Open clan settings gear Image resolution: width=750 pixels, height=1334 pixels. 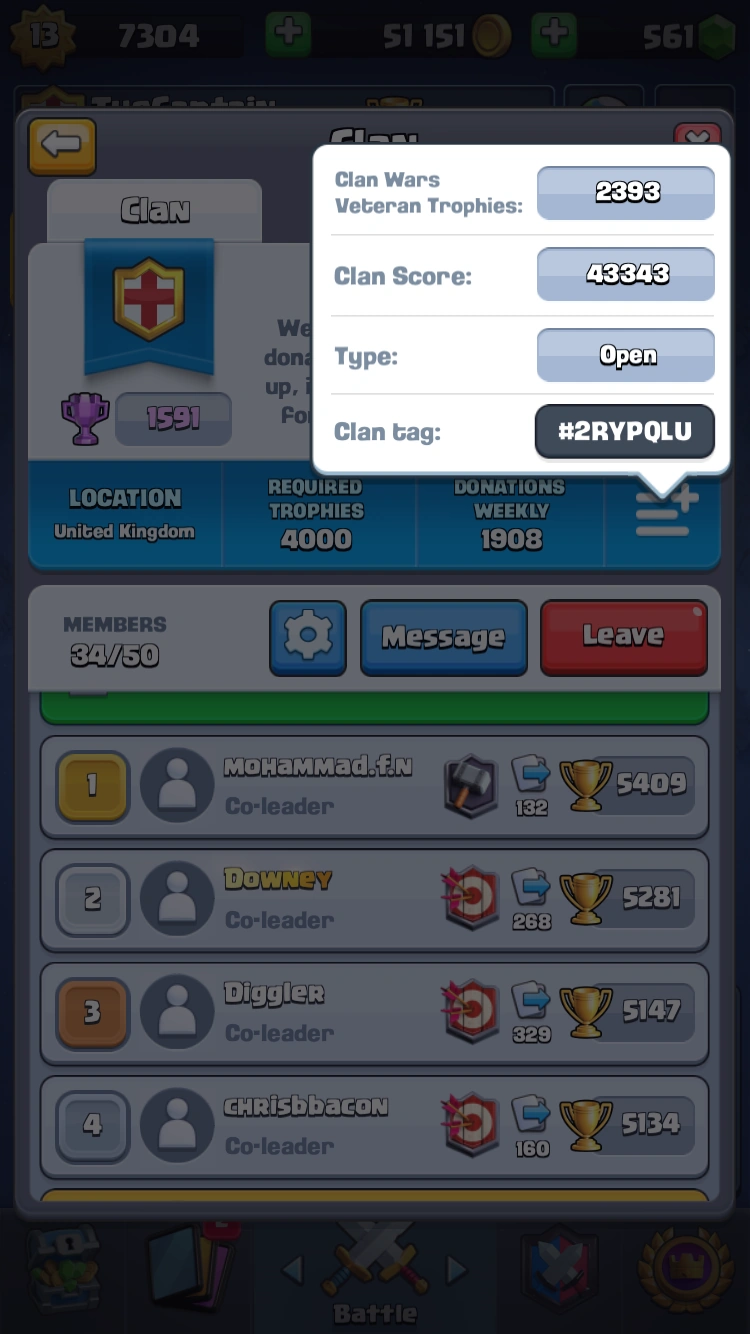click(308, 637)
